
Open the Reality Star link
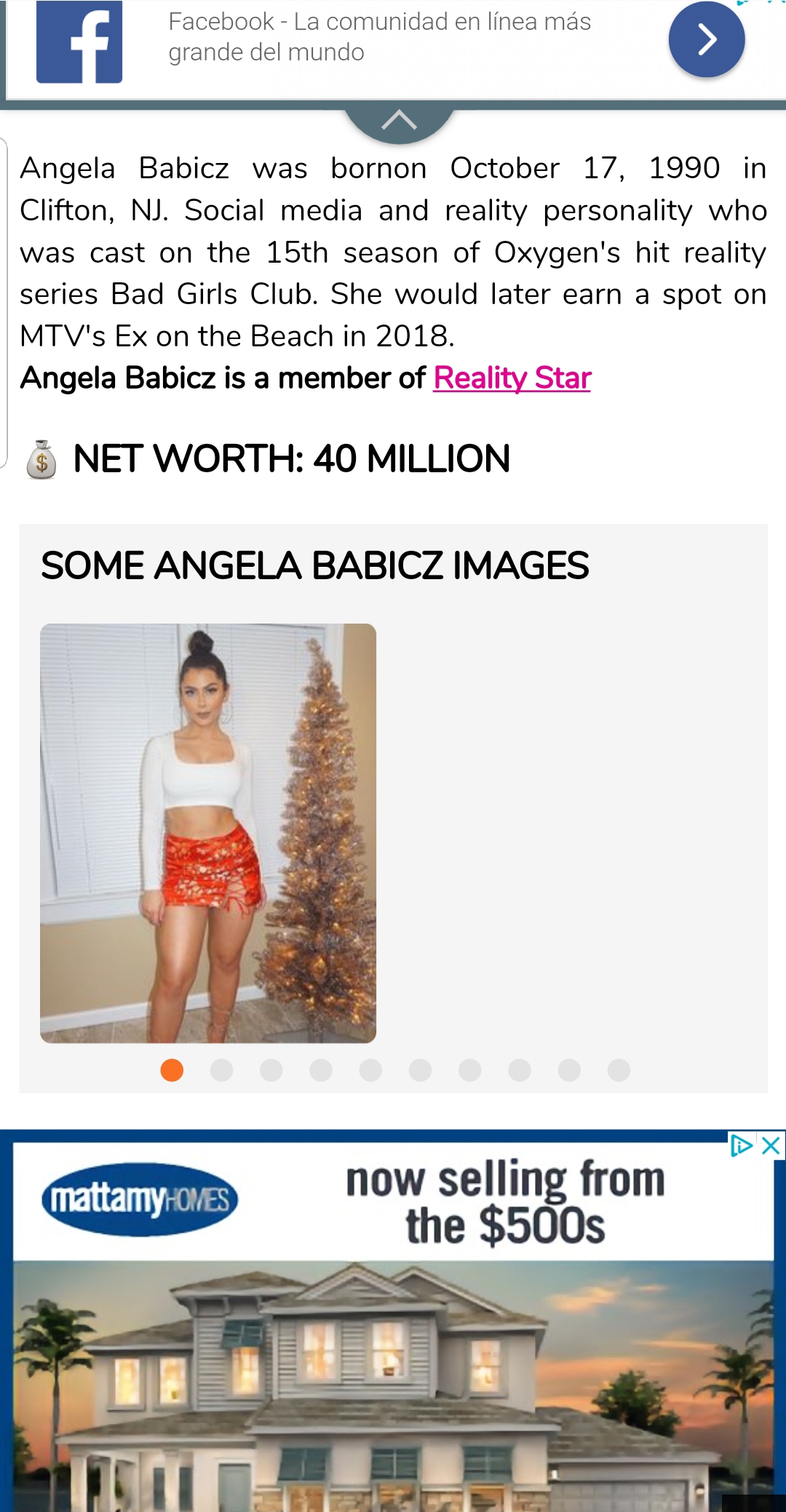(512, 378)
